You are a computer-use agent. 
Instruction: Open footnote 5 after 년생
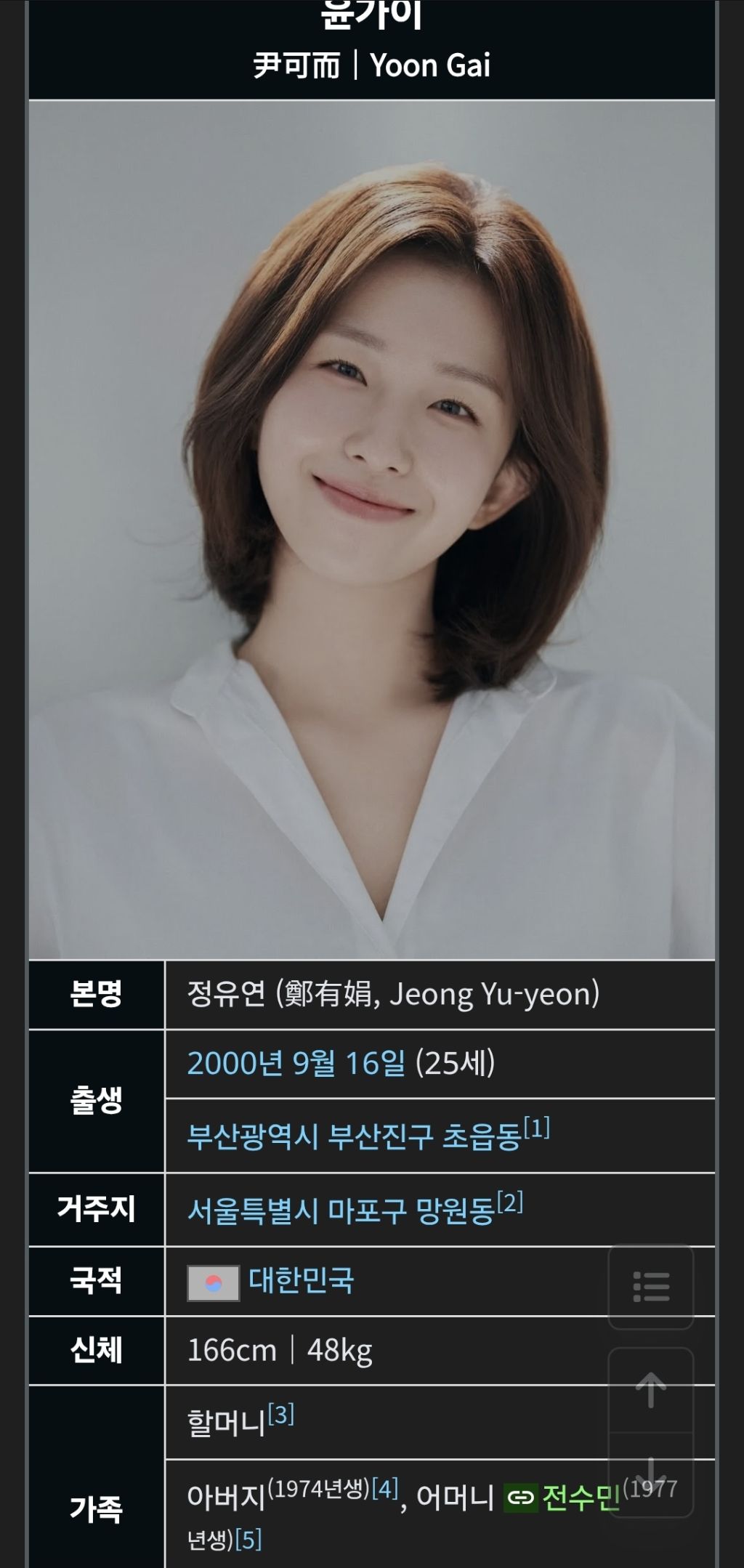[248, 1540]
